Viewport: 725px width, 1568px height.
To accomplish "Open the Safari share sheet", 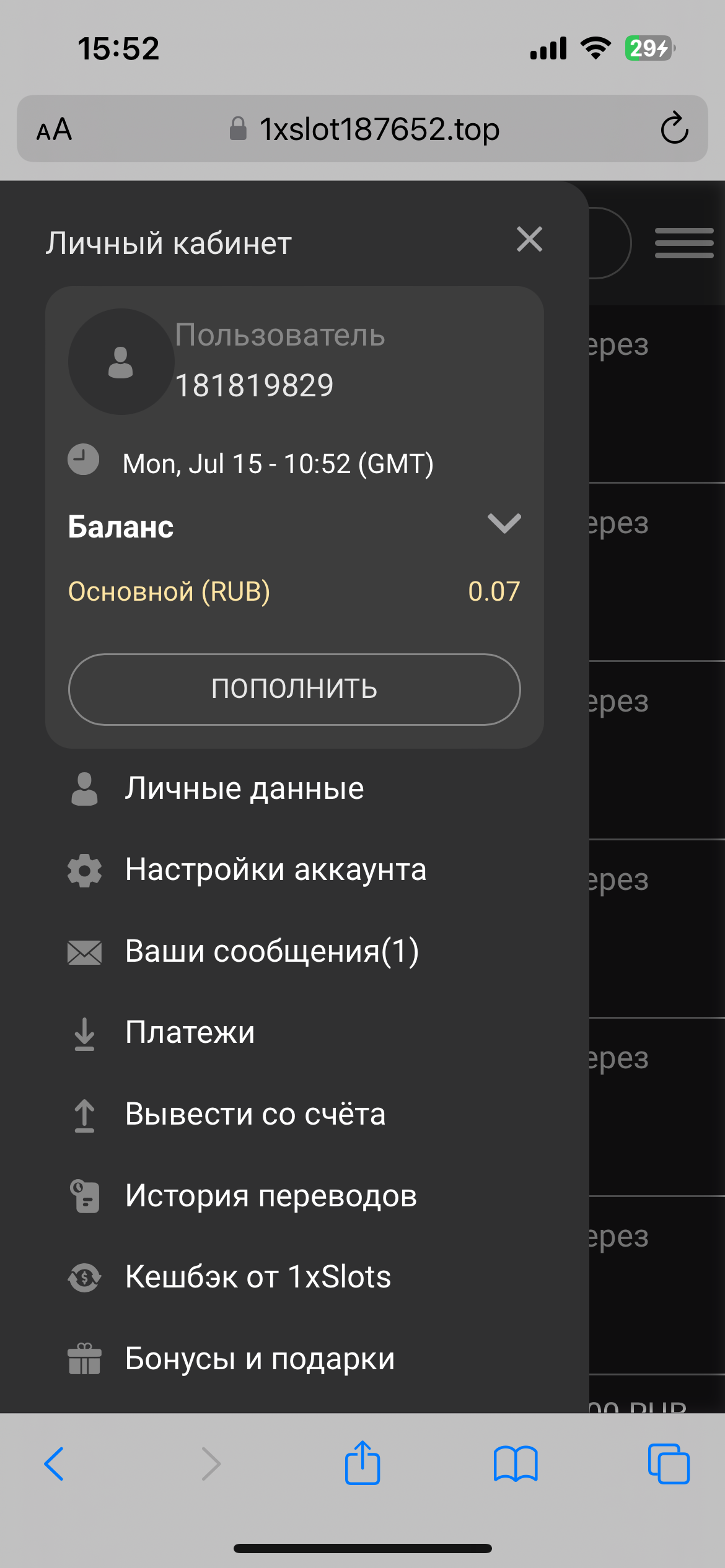I will 362,1464.
